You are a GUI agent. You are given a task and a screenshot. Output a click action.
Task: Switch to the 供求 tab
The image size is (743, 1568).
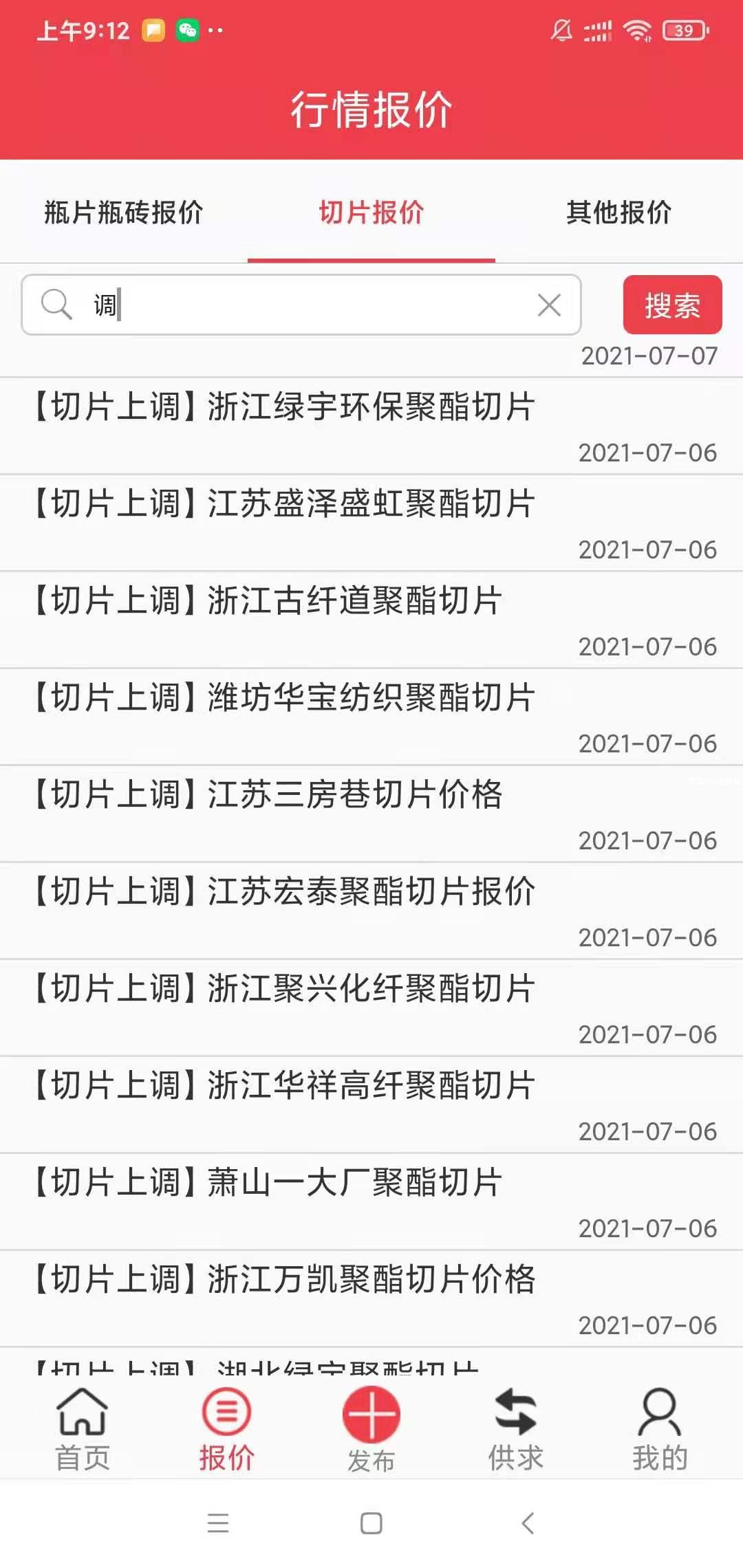tap(516, 1429)
